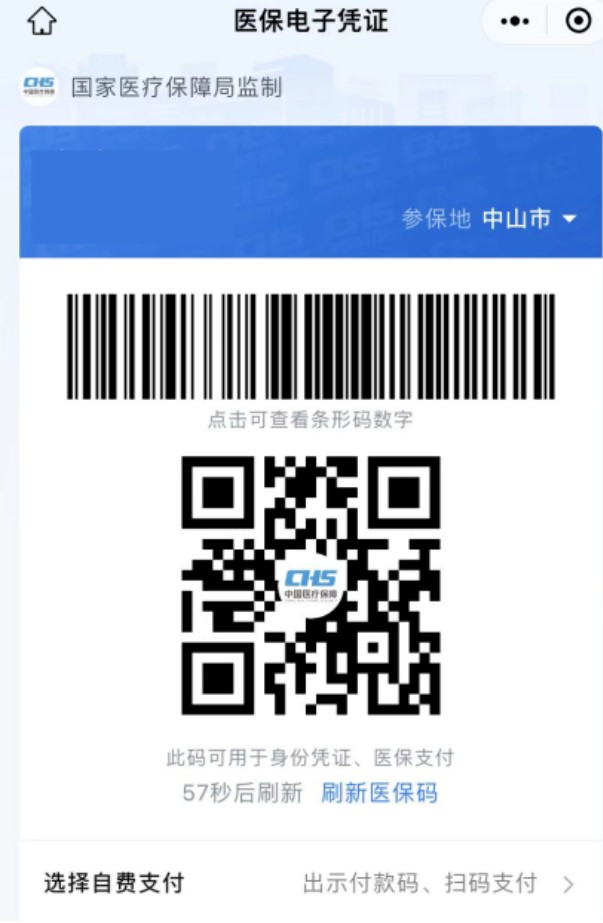Screen dimensions: 603x923
Task: Open the three-dot more menu
Action: point(515,21)
